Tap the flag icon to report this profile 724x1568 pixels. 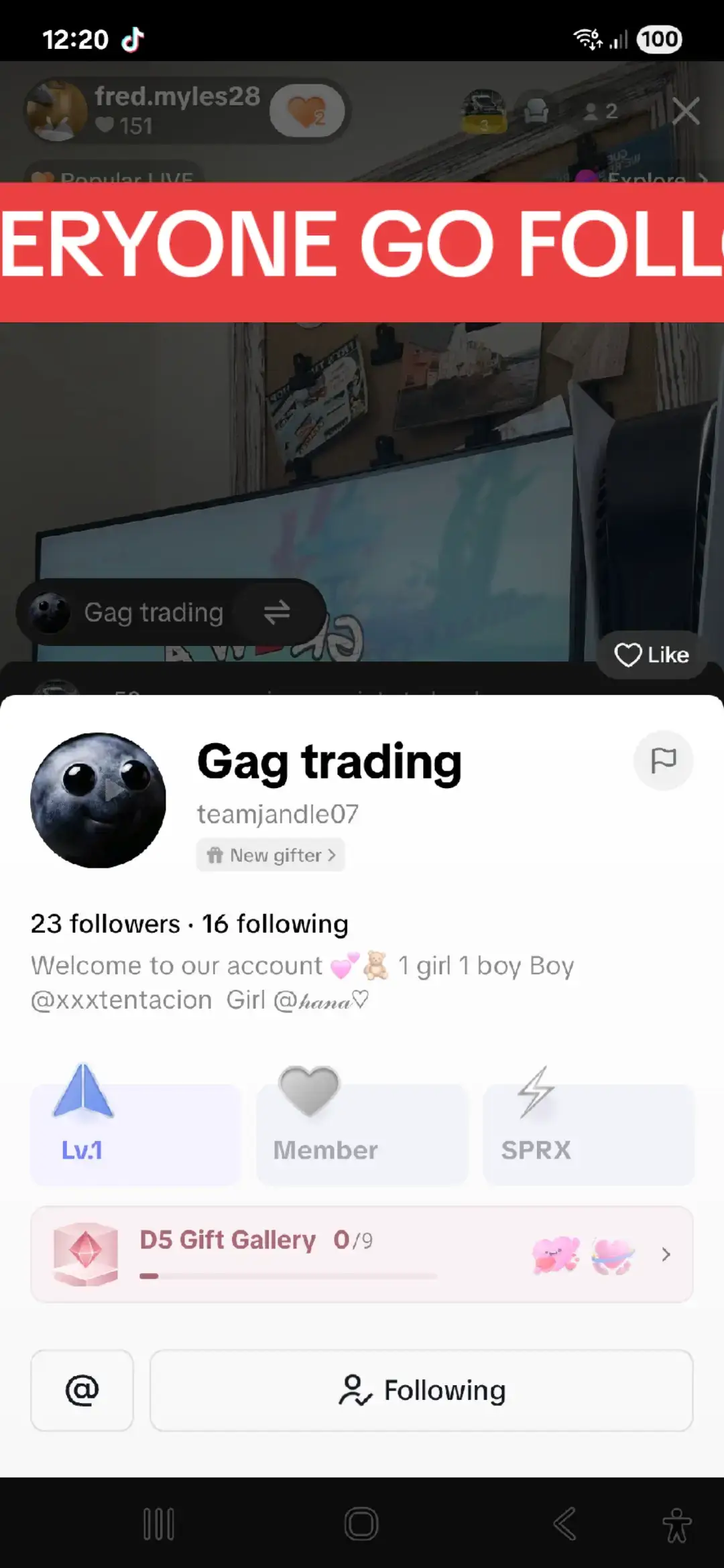(x=663, y=759)
